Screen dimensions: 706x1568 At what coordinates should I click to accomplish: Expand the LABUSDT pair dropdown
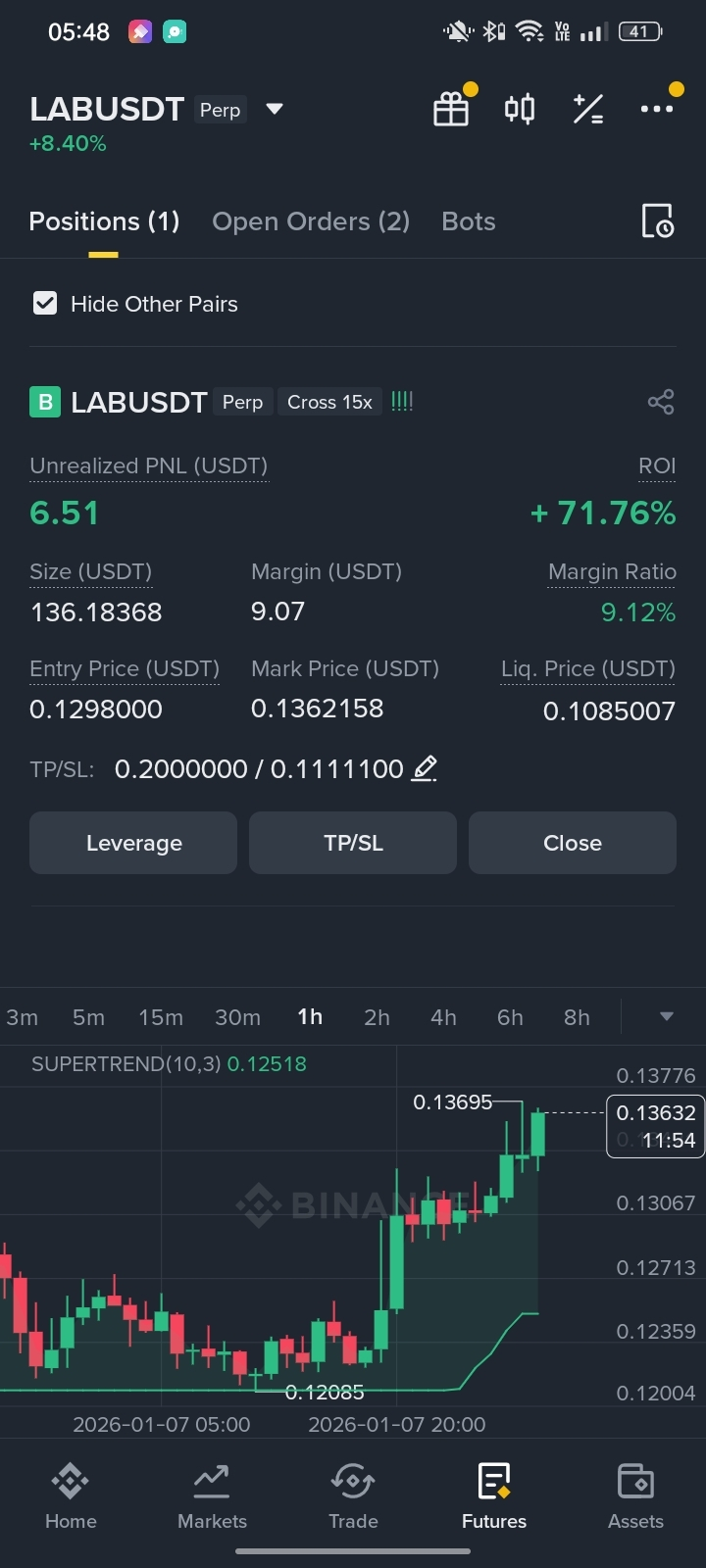pos(275,109)
